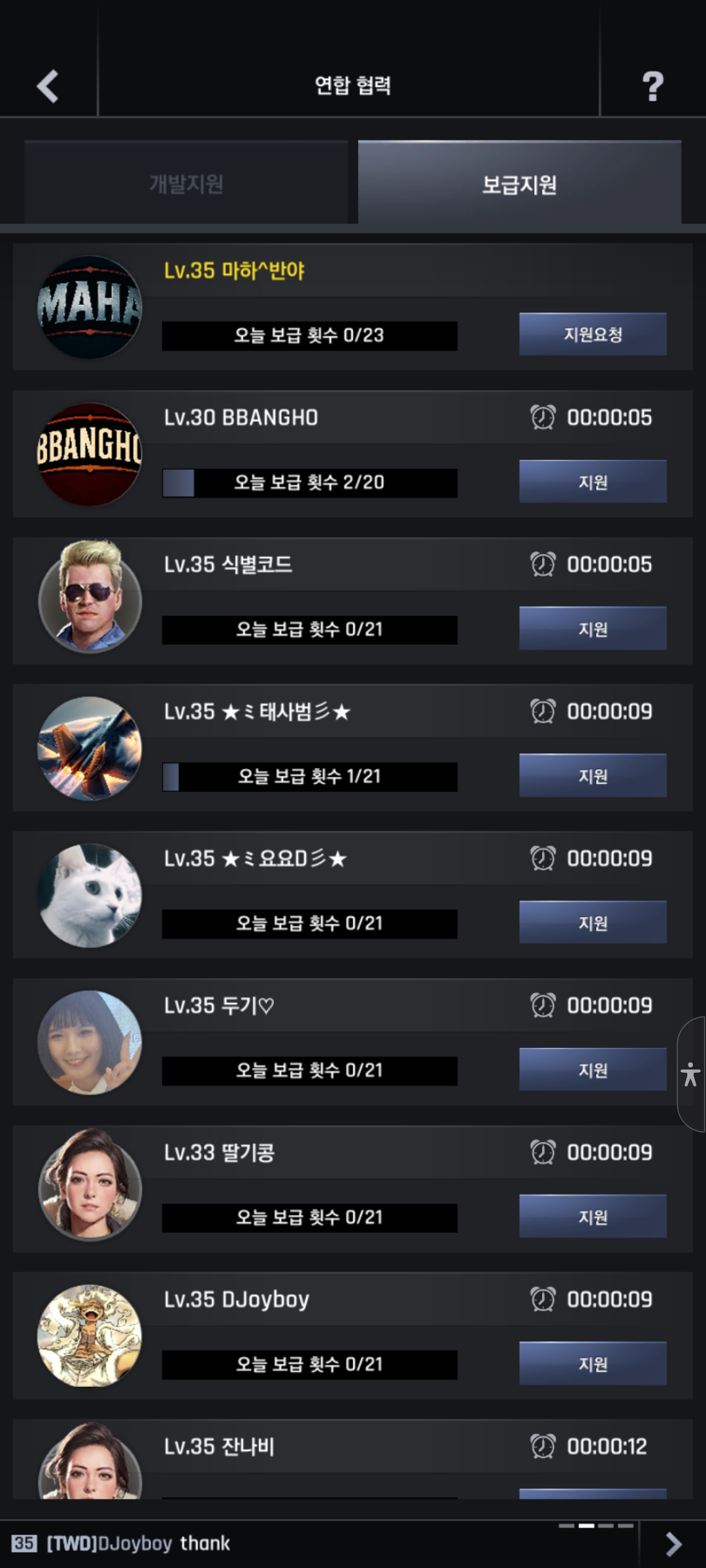Screen dimensions: 706x1568
Task: Tap 지원 for 식별코드
Action: [592, 629]
